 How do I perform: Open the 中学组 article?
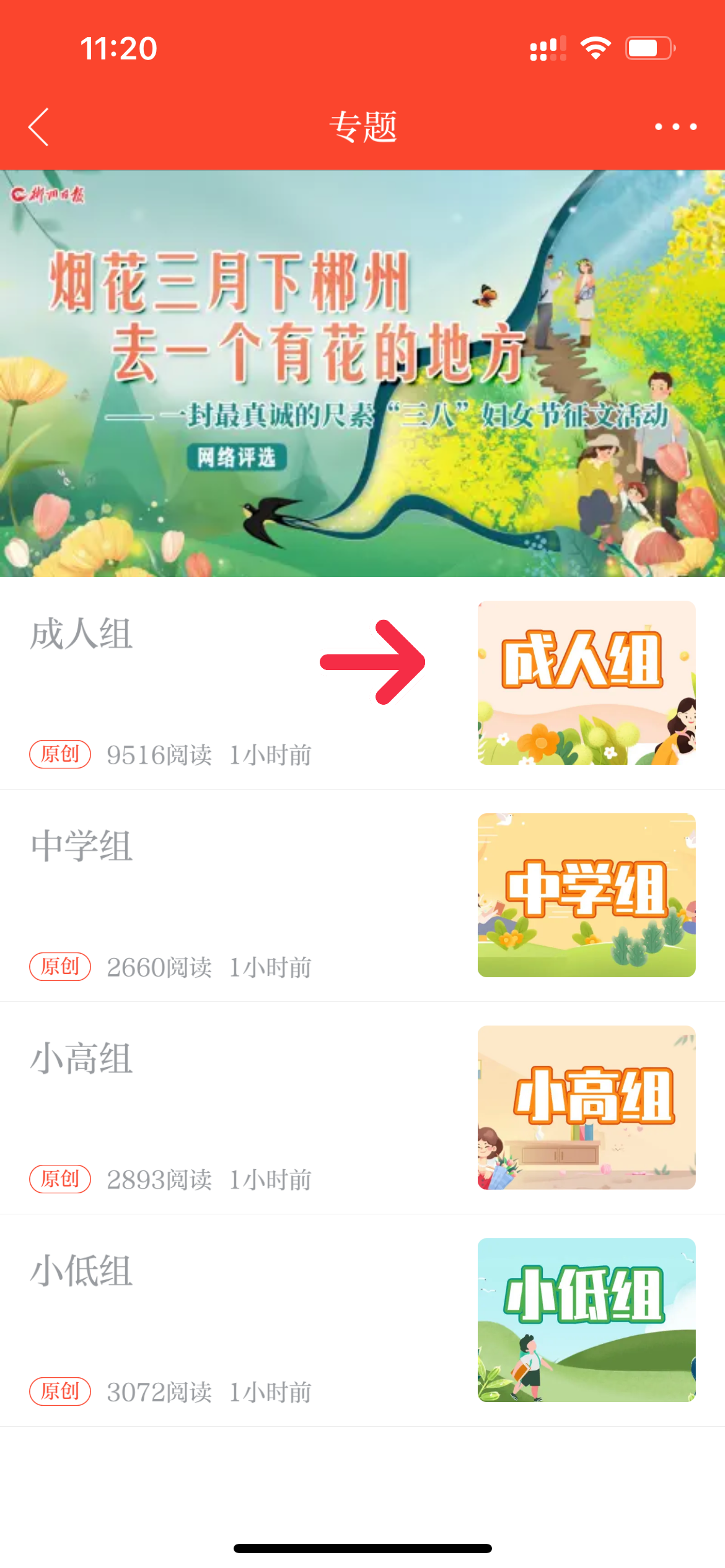[x=82, y=847]
